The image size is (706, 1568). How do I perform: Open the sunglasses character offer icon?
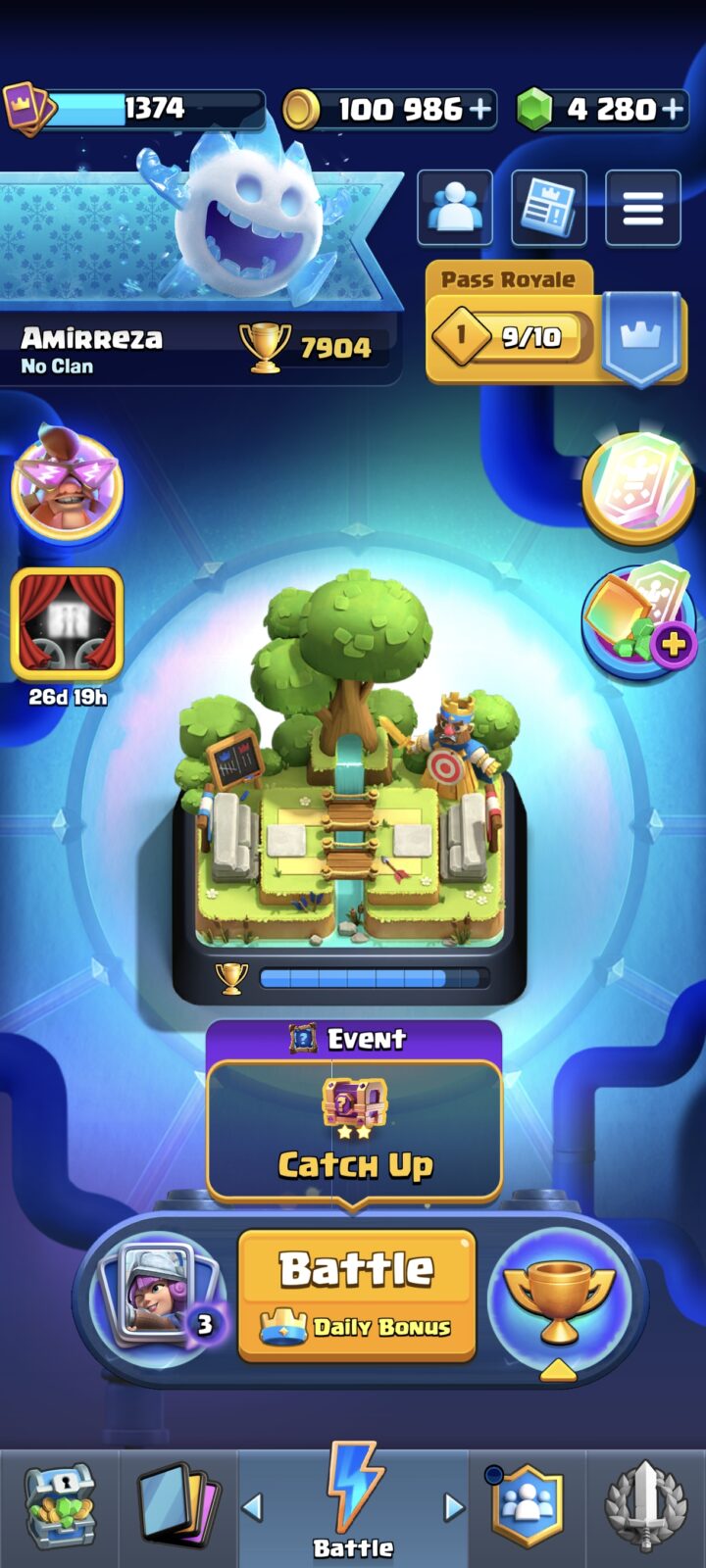click(67, 484)
